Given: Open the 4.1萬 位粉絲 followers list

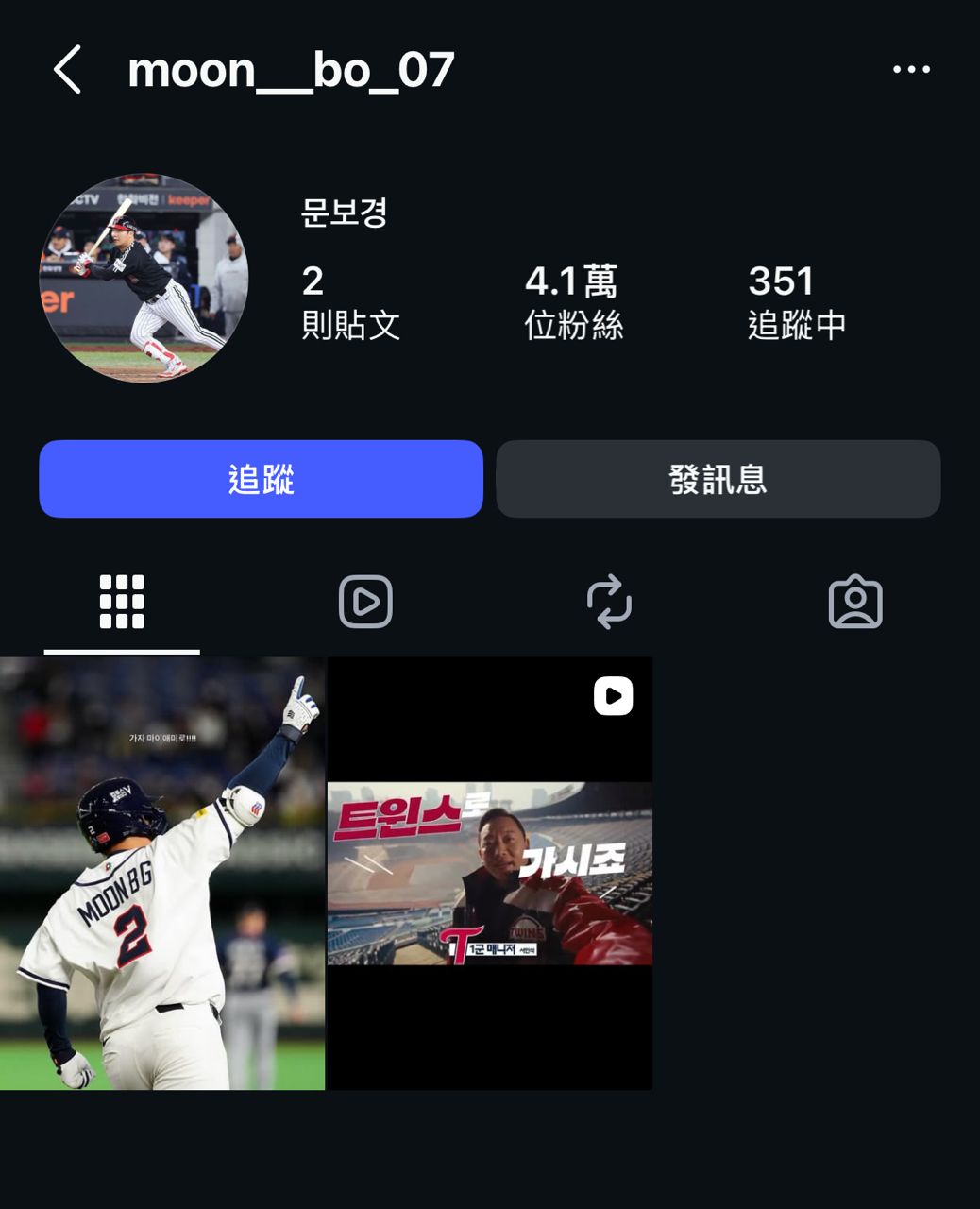Looking at the screenshot, I should (573, 302).
